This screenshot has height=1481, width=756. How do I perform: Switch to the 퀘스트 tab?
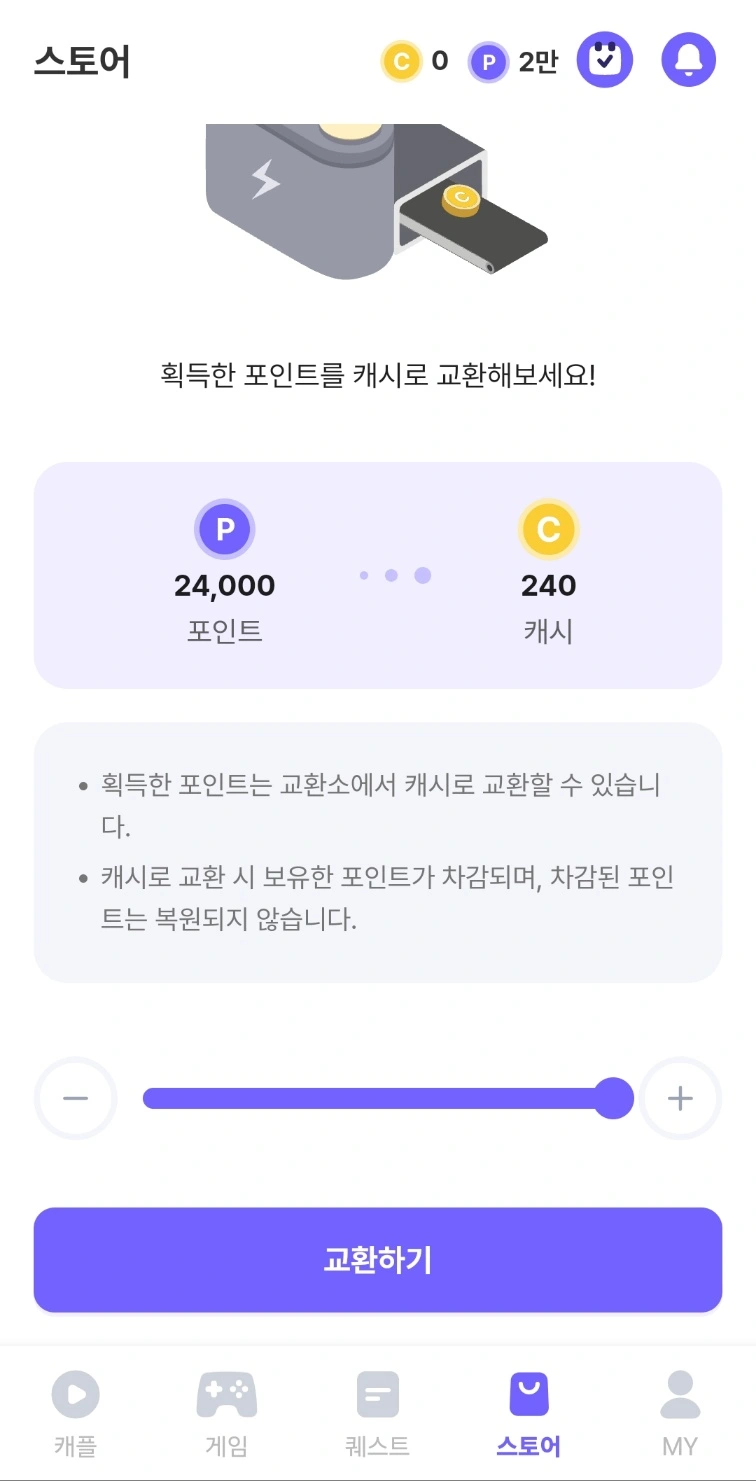(x=377, y=1410)
